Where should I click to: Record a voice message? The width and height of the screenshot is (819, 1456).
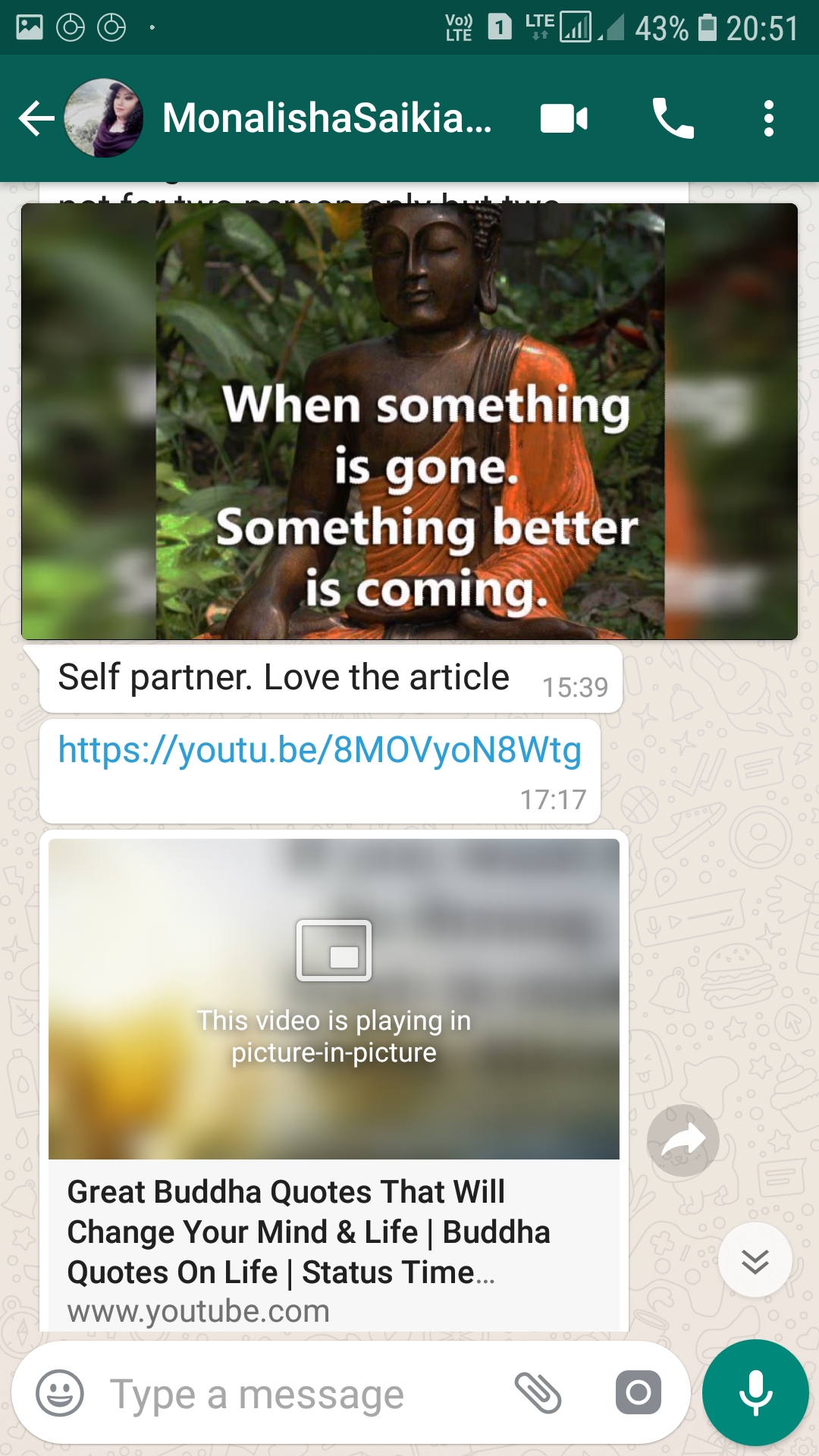click(x=755, y=1393)
